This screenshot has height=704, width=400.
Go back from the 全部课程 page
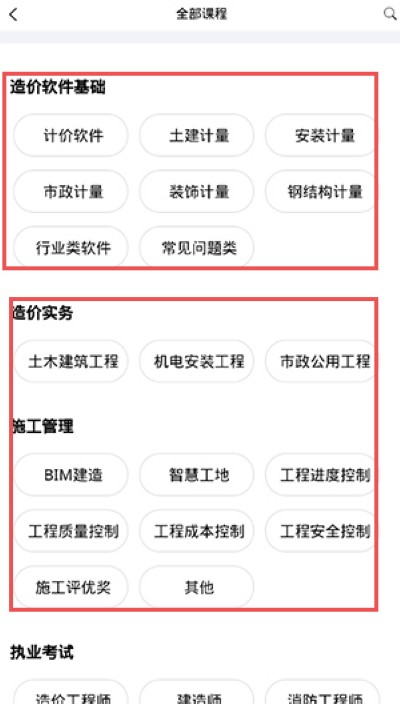pyautogui.click(x=13, y=15)
